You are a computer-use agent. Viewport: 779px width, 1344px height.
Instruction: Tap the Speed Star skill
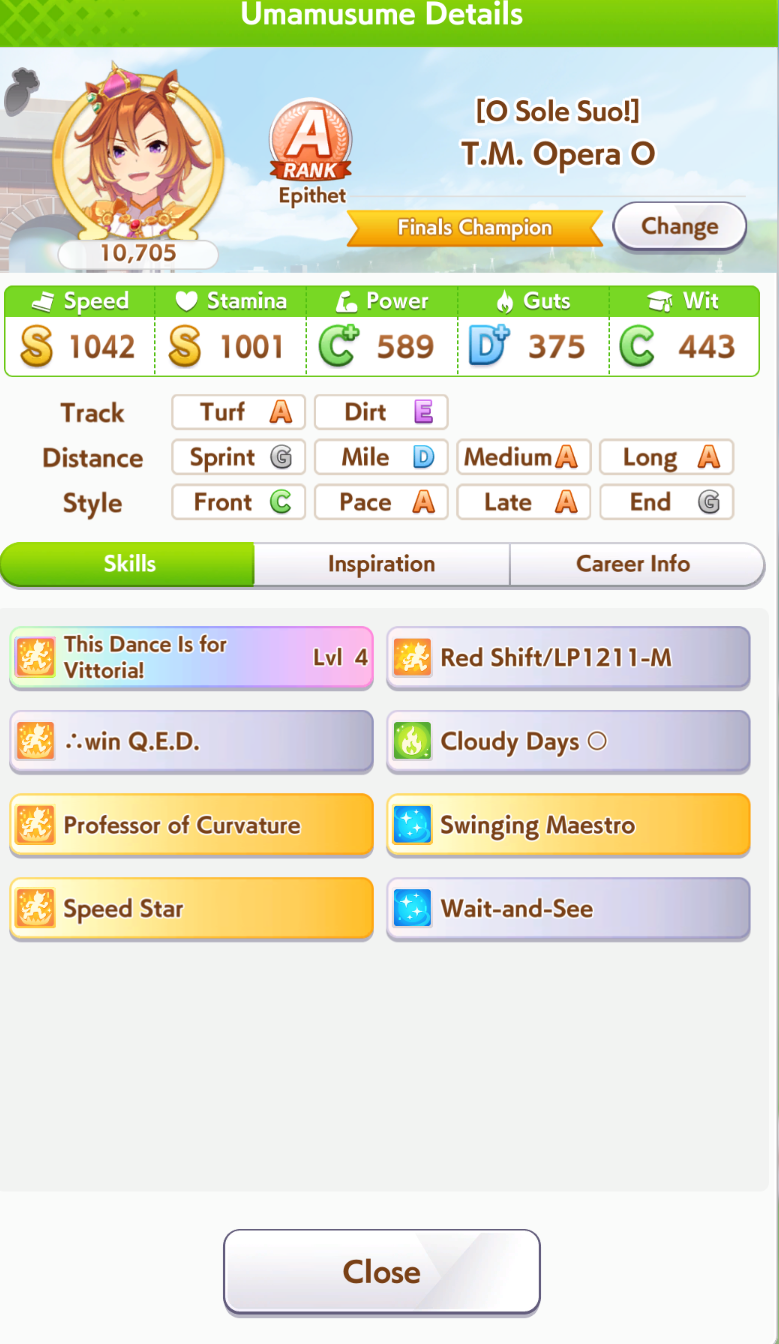pos(191,909)
